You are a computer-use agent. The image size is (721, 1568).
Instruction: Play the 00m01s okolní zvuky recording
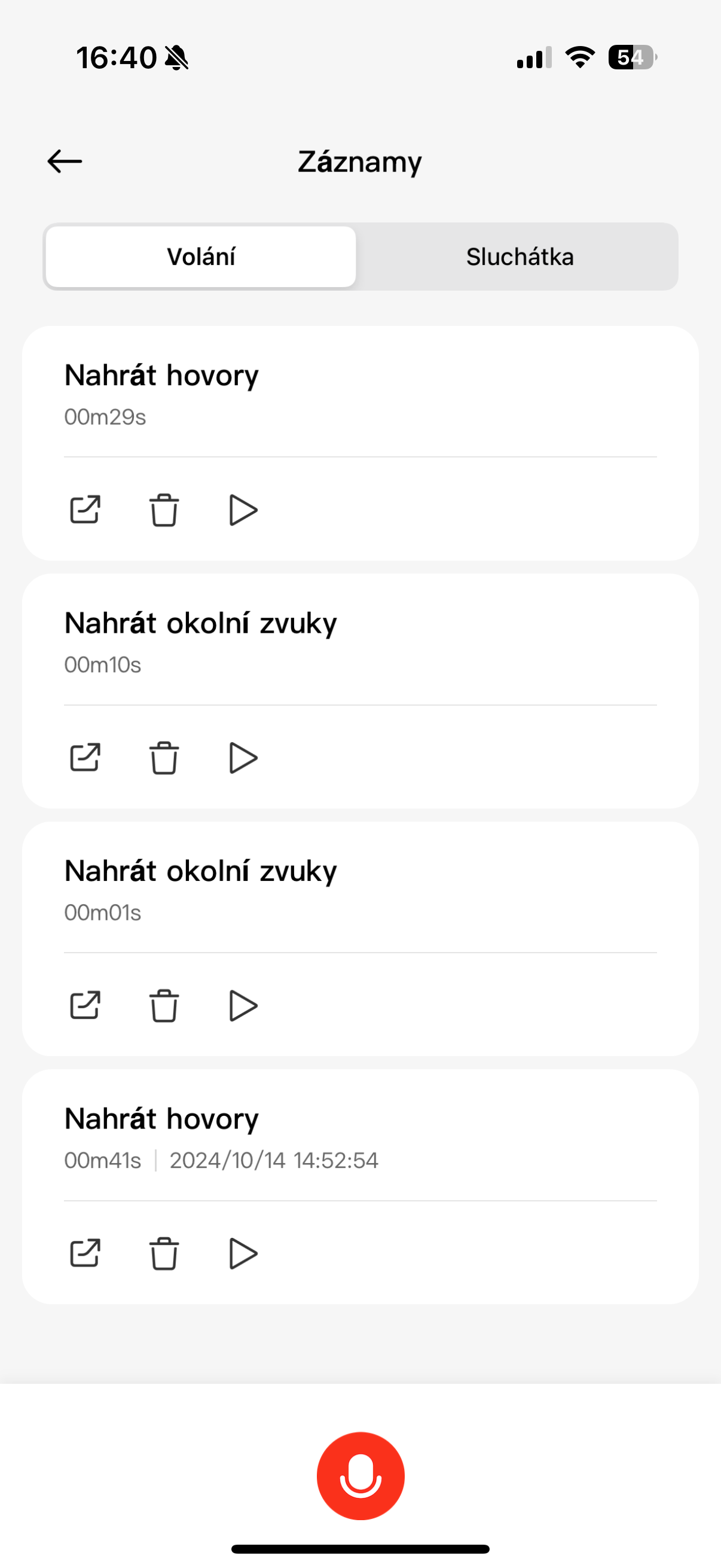[x=243, y=1006]
